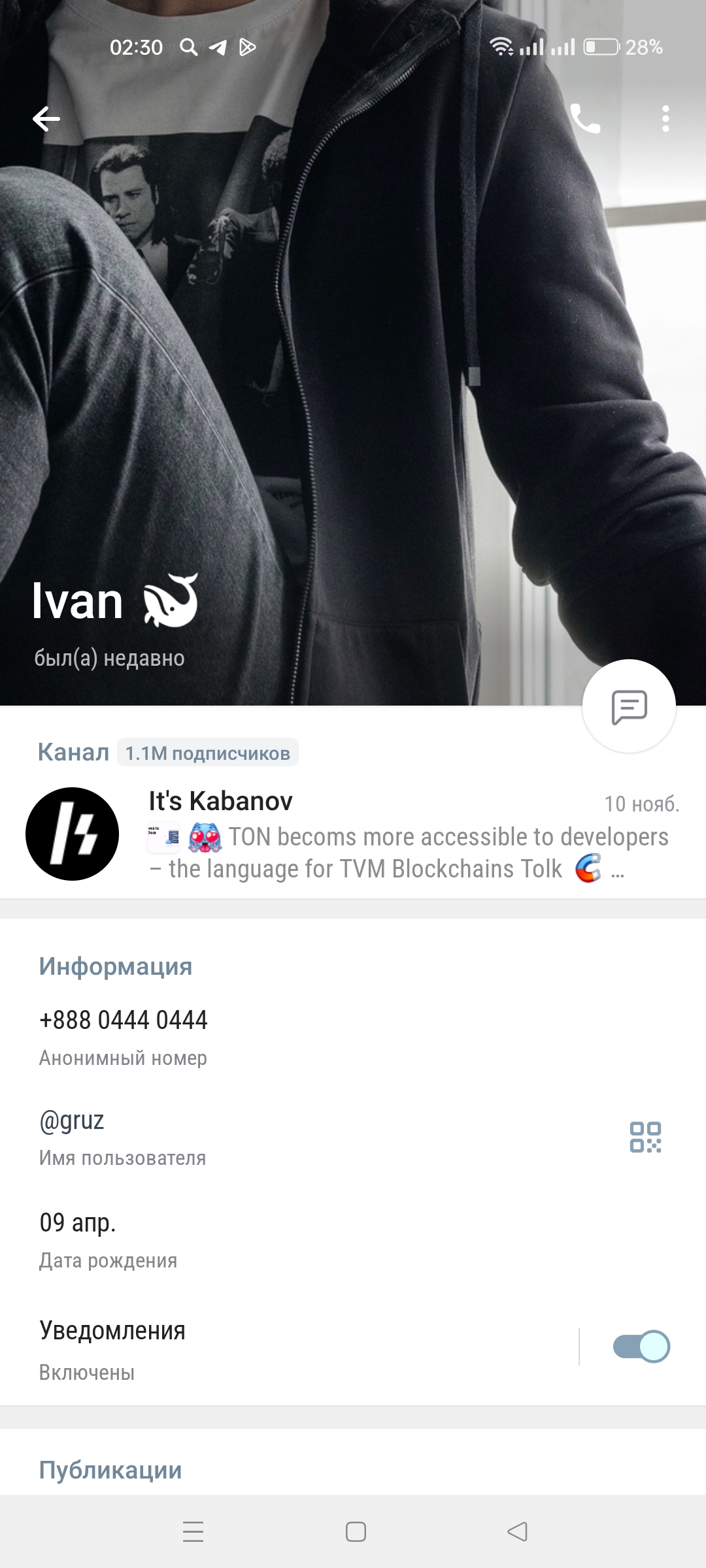Open the It's Kabanov channel

click(x=353, y=834)
